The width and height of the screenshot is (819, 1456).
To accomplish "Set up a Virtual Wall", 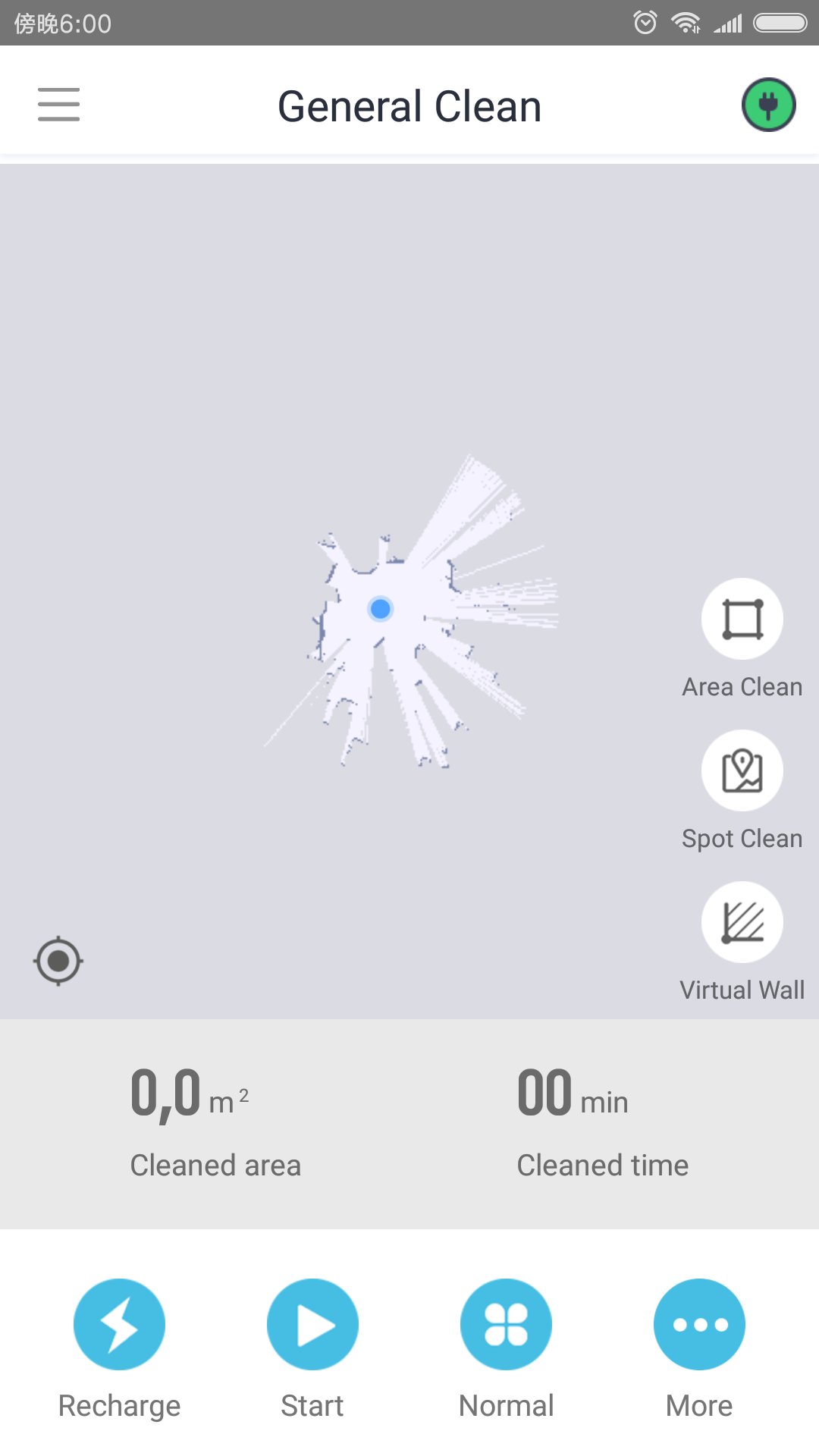I will tap(742, 923).
